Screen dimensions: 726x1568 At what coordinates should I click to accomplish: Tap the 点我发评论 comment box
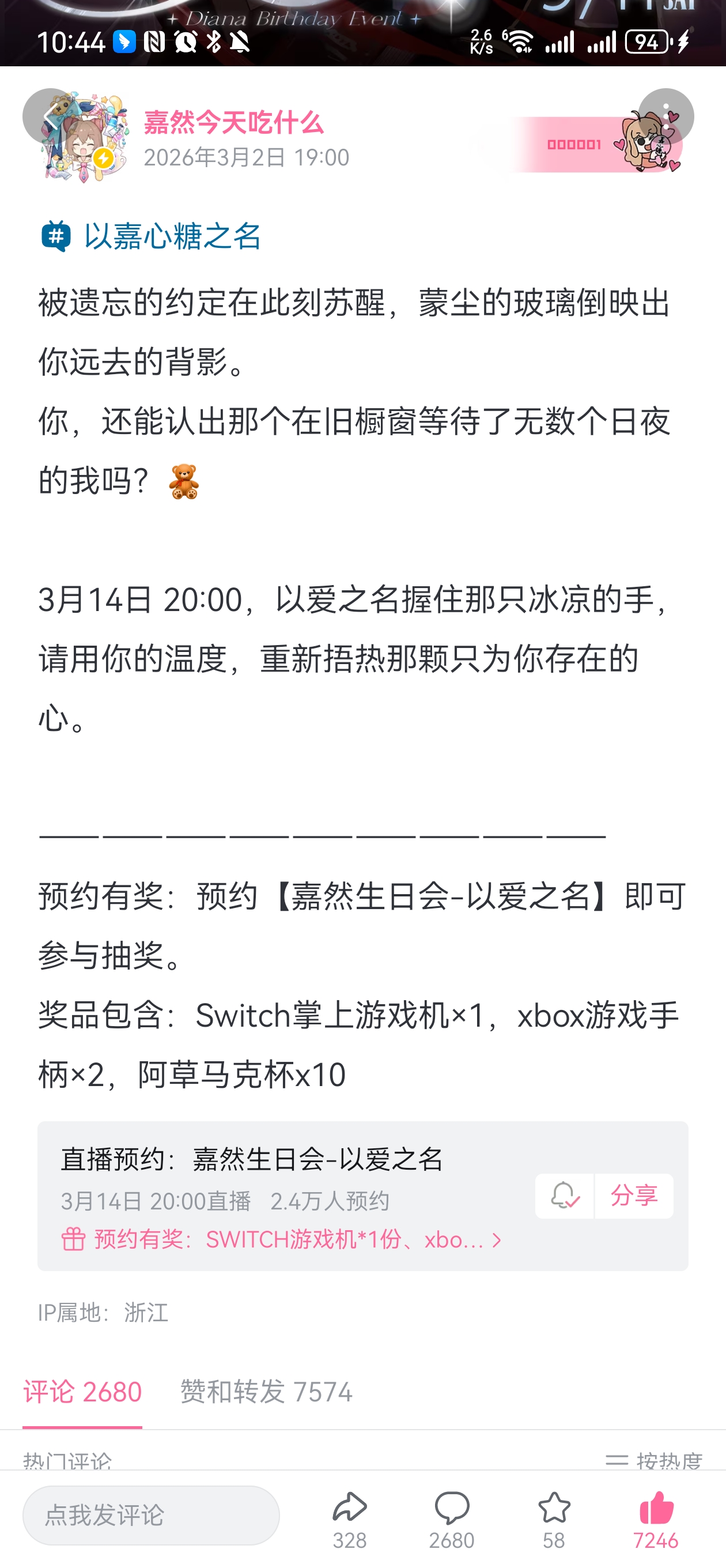pyautogui.click(x=151, y=1516)
